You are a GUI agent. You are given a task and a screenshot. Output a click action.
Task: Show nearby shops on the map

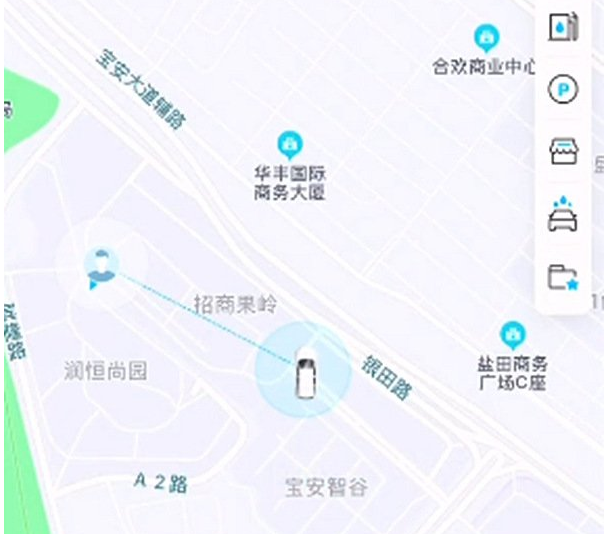(x=563, y=152)
